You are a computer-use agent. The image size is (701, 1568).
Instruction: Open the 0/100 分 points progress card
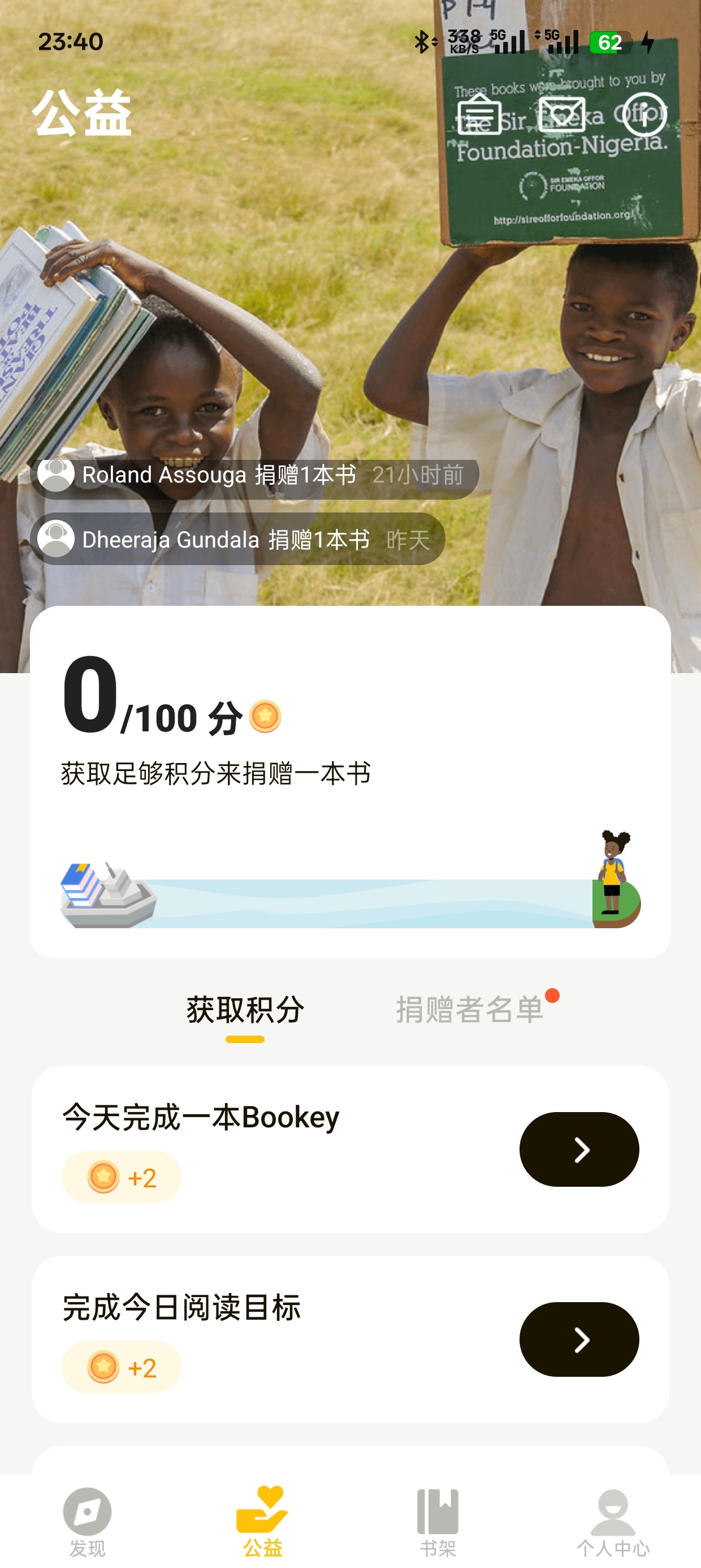point(350,782)
